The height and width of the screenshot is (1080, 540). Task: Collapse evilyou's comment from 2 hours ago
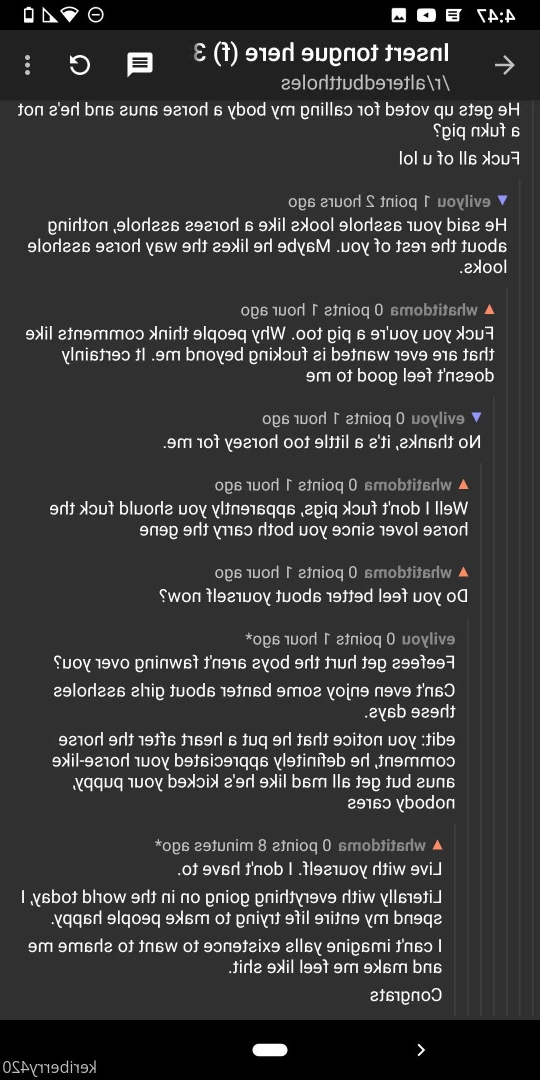(502, 200)
